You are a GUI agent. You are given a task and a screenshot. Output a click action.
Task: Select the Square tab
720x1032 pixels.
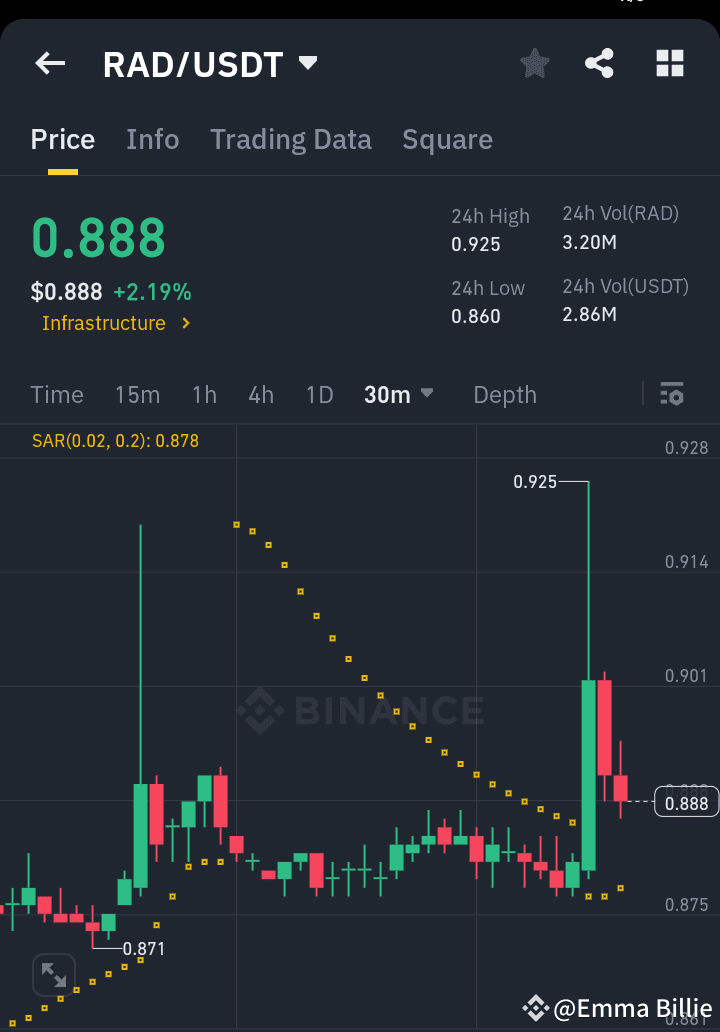point(447,139)
